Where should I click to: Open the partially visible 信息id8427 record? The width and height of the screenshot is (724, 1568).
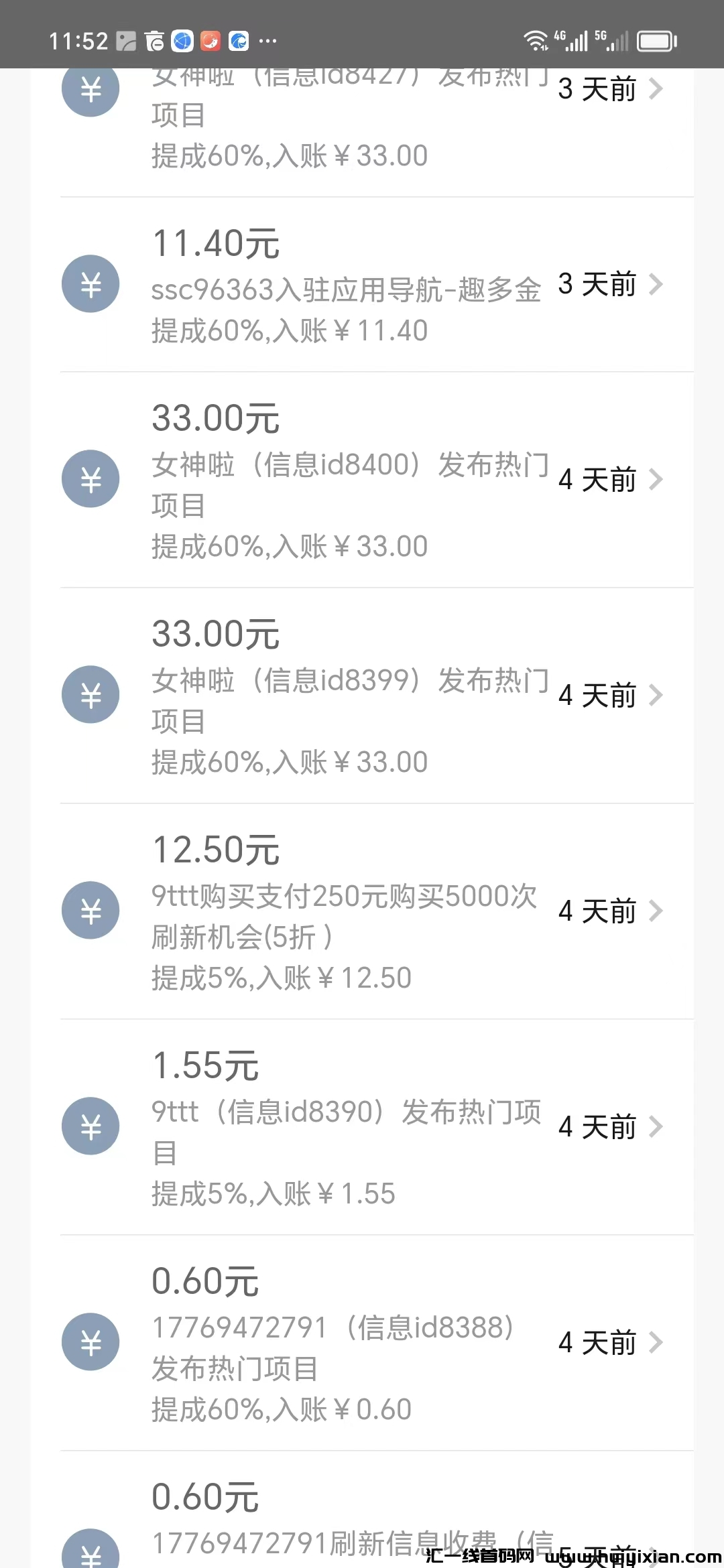(362, 121)
